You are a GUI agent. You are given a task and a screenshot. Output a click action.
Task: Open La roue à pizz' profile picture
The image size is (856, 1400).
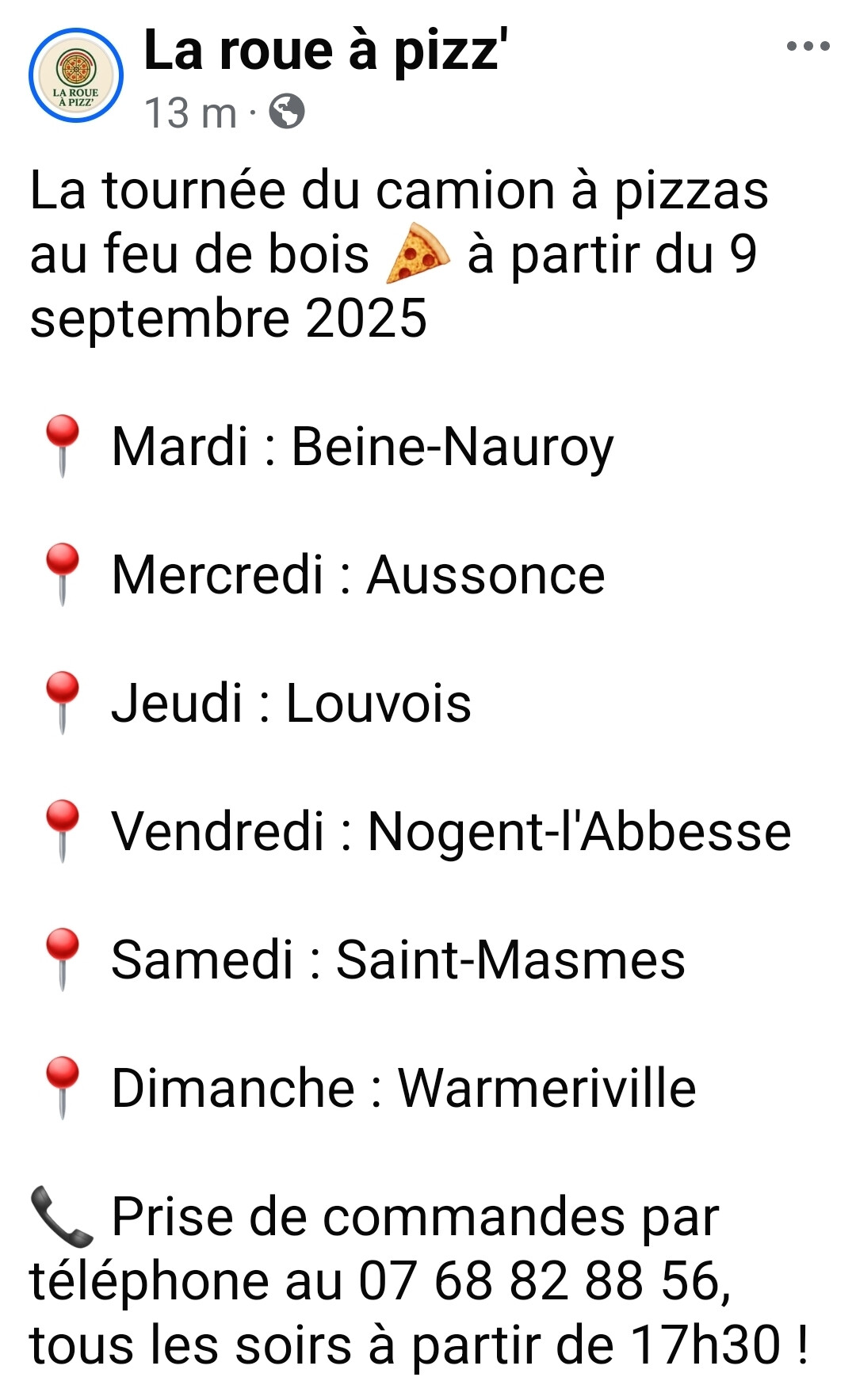[x=76, y=75]
